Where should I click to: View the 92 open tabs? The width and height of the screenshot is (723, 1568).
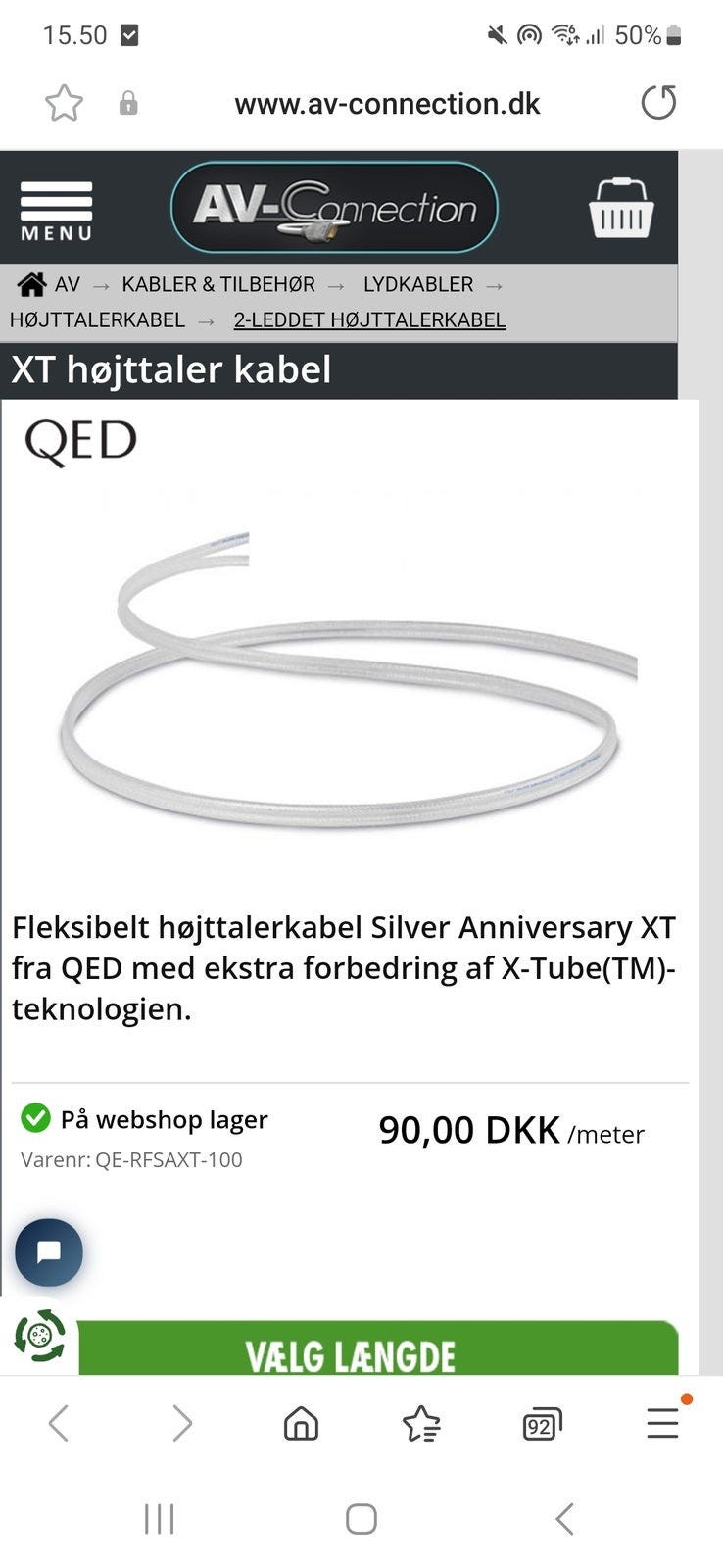[542, 1424]
